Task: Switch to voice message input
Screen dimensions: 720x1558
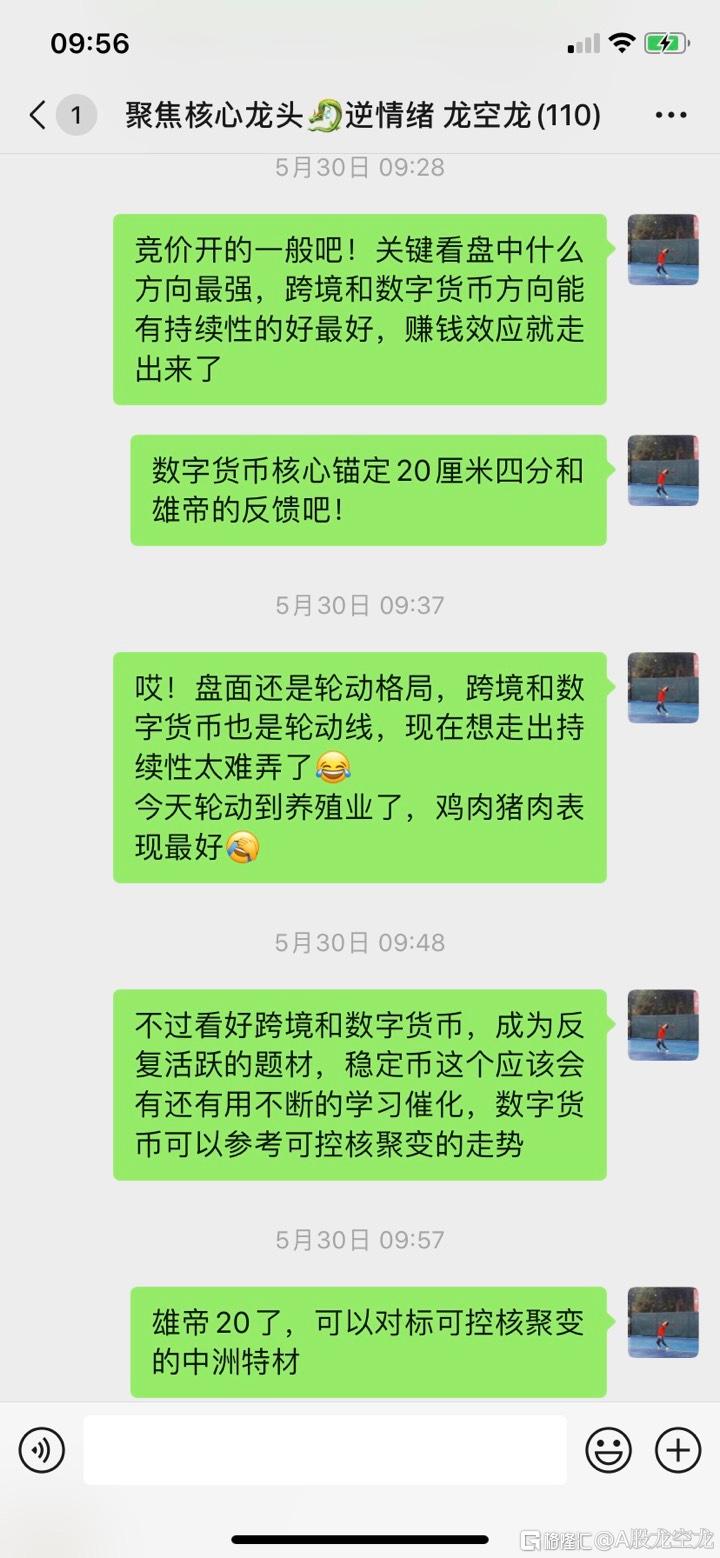Action: pyautogui.click(x=42, y=1449)
